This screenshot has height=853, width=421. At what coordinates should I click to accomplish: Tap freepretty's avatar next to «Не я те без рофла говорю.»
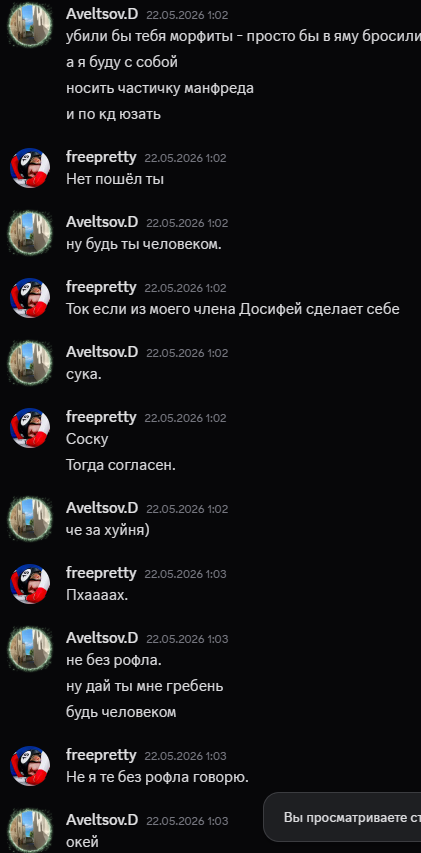(30, 766)
